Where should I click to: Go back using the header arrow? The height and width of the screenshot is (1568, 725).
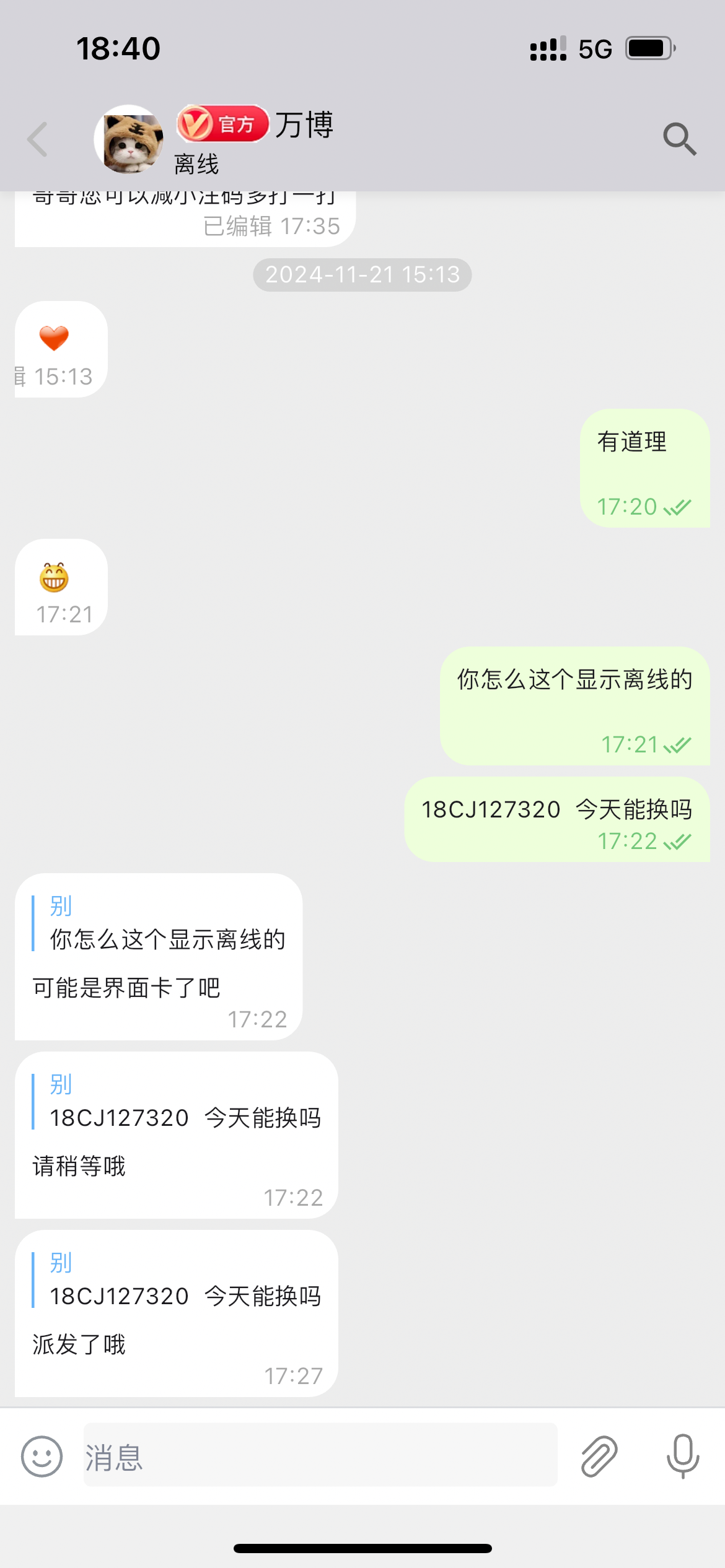(x=38, y=139)
